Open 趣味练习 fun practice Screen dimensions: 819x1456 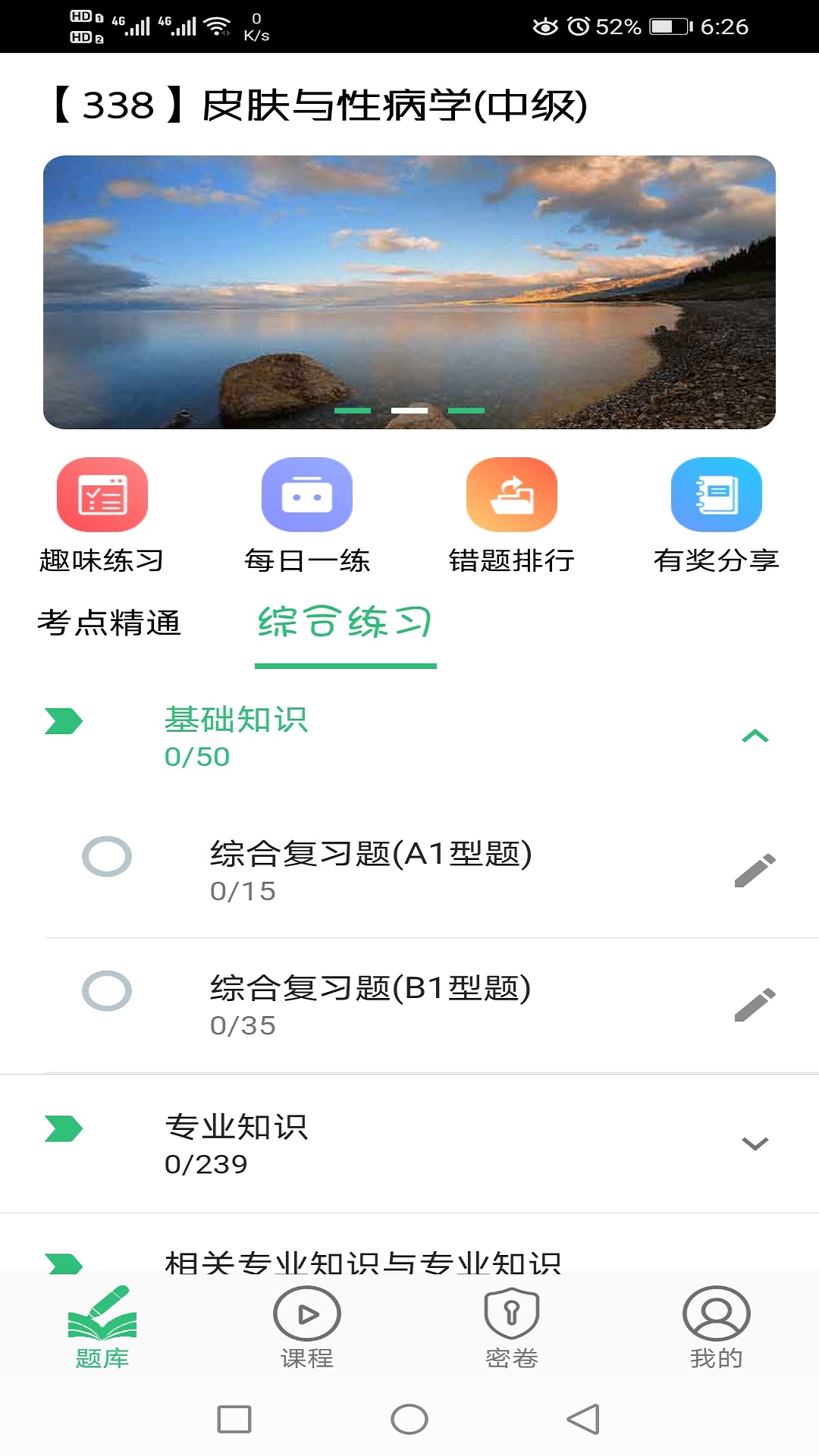102,516
